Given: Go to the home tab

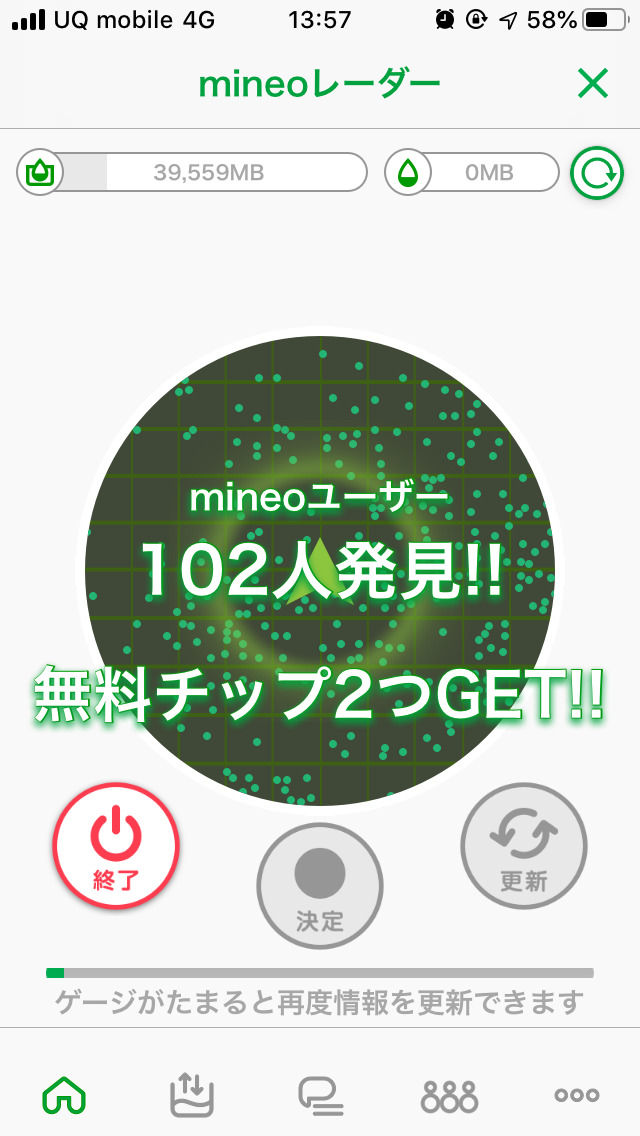Looking at the screenshot, I should pyautogui.click(x=64, y=1095).
